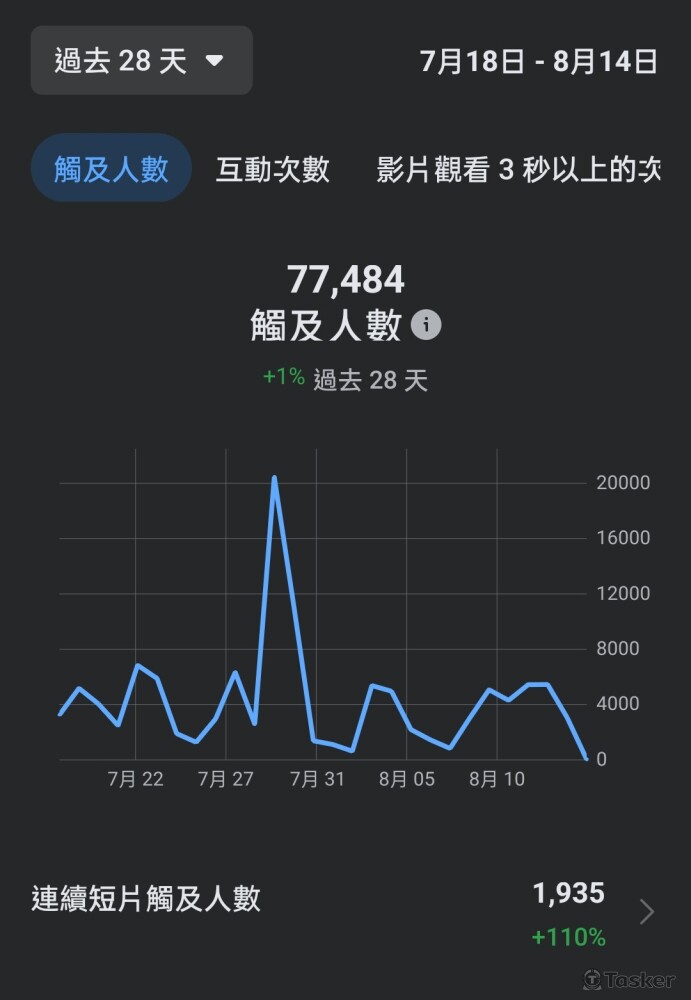The image size is (691, 1000).
Task: Select the 觸及人數 tab
Action: point(111,169)
